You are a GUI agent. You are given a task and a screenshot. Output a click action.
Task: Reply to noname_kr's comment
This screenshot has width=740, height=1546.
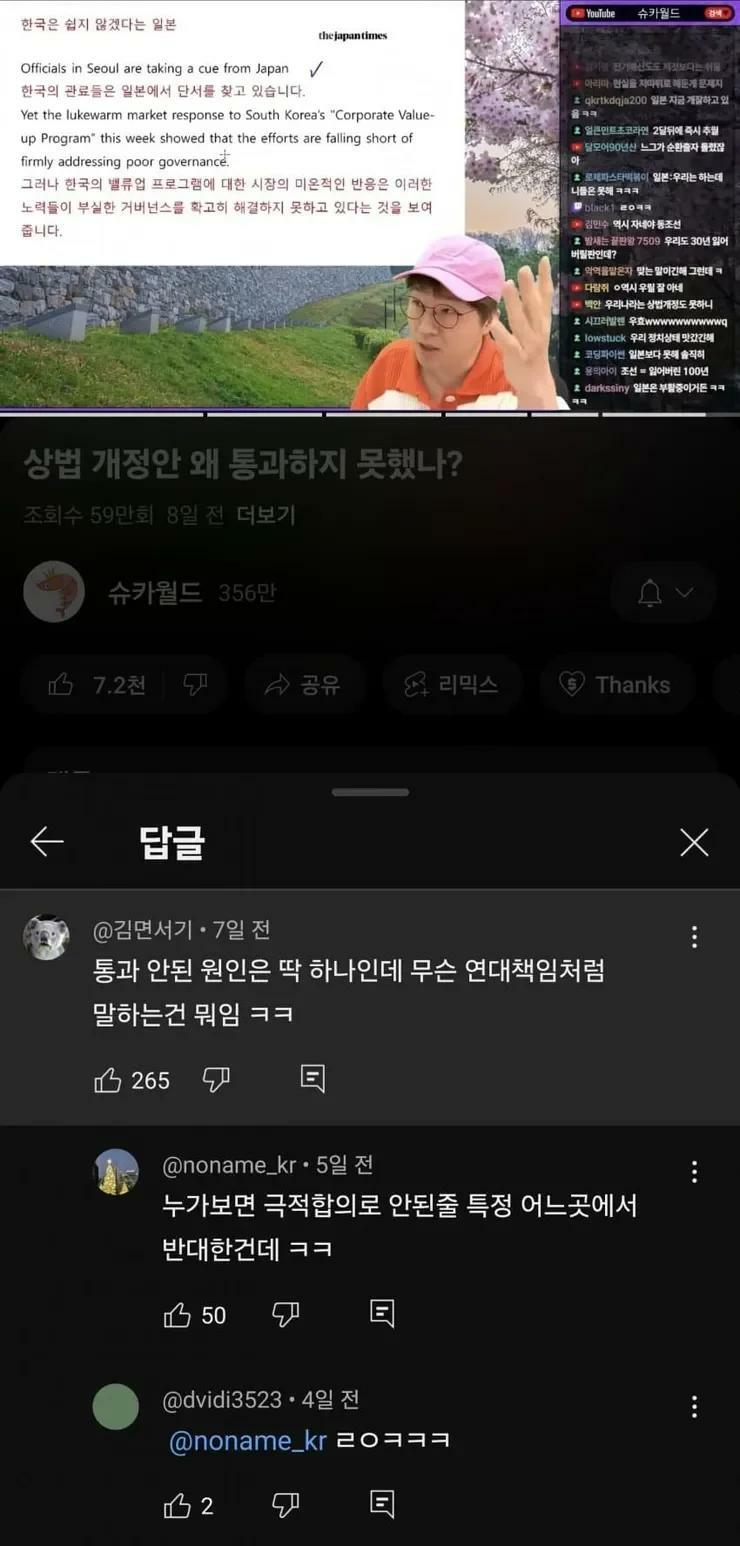pyautogui.click(x=382, y=1313)
